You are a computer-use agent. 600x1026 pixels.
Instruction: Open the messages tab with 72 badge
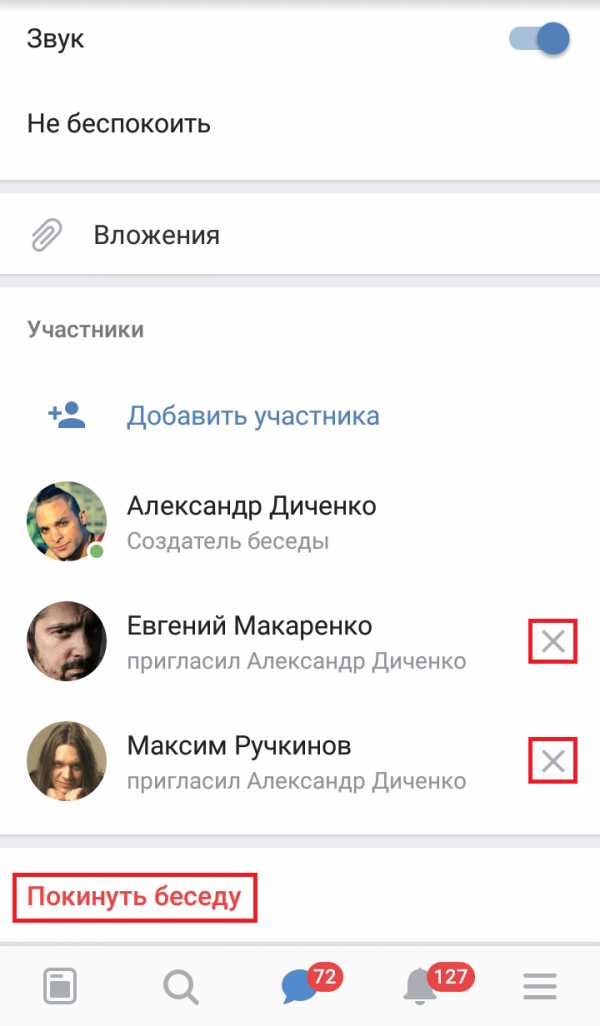(x=300, y=988)
